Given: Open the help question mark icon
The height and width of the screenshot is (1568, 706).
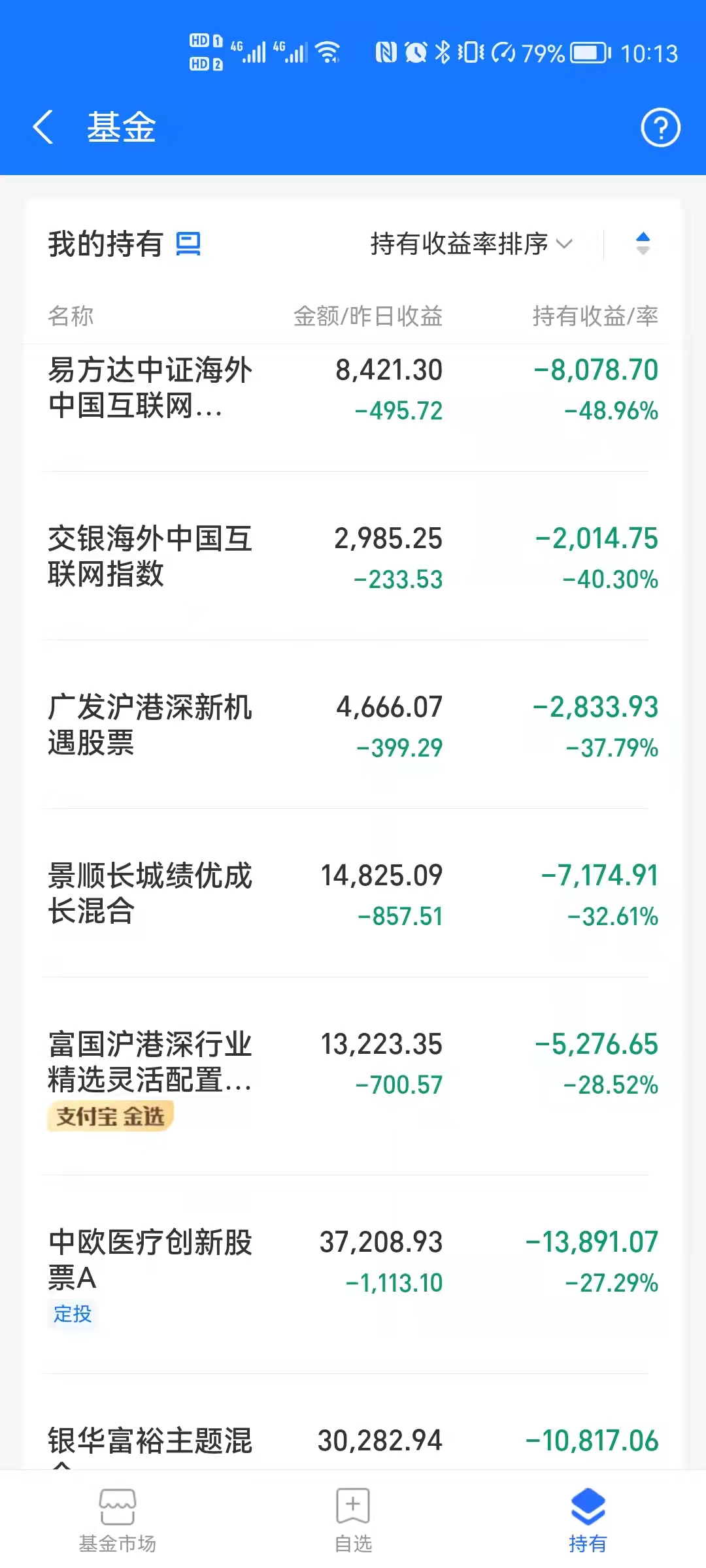Looking at the screenshot, I should pyautogui.click(x=660, y=127).
